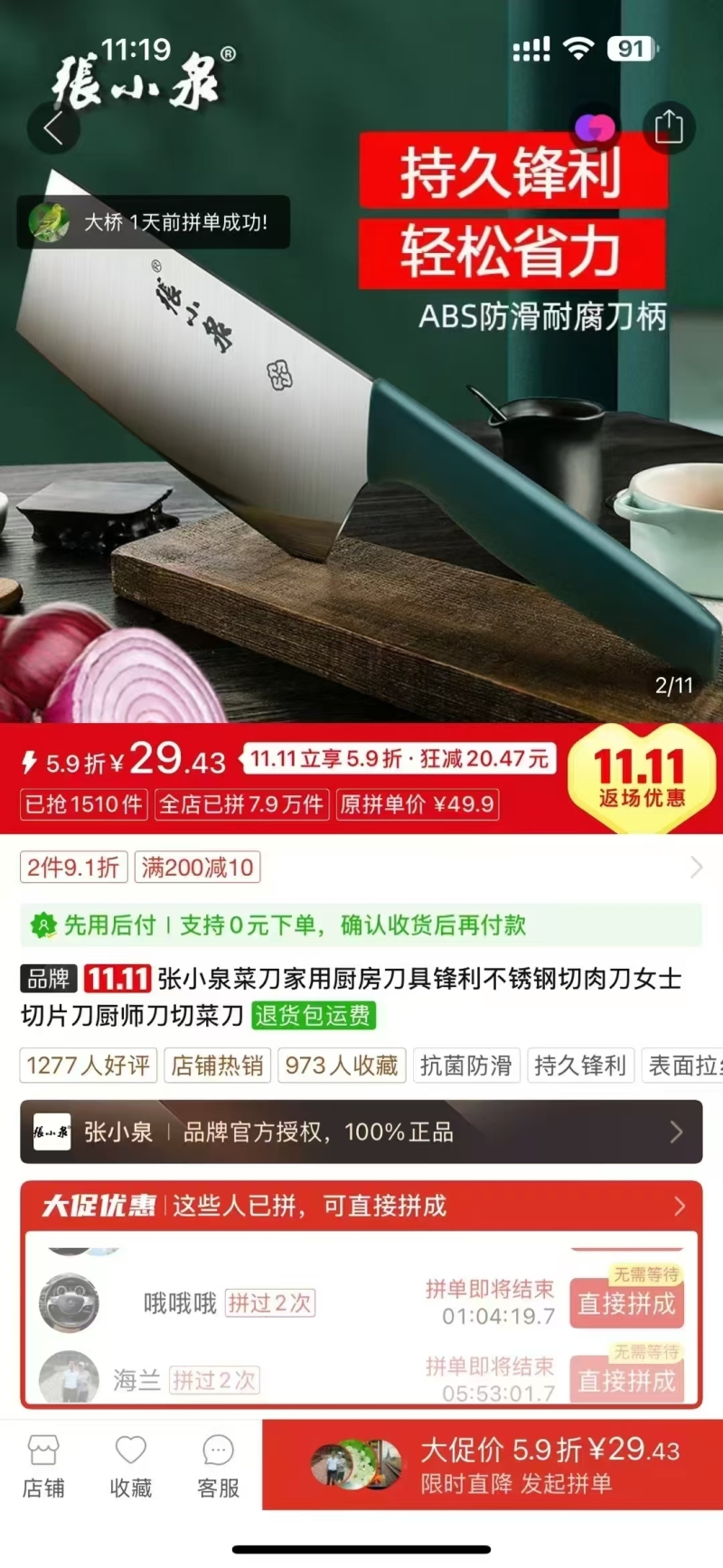Tap the 店铺热销 tag
Viewport: 723px width, 1568px height.
tap(218, 1066)
